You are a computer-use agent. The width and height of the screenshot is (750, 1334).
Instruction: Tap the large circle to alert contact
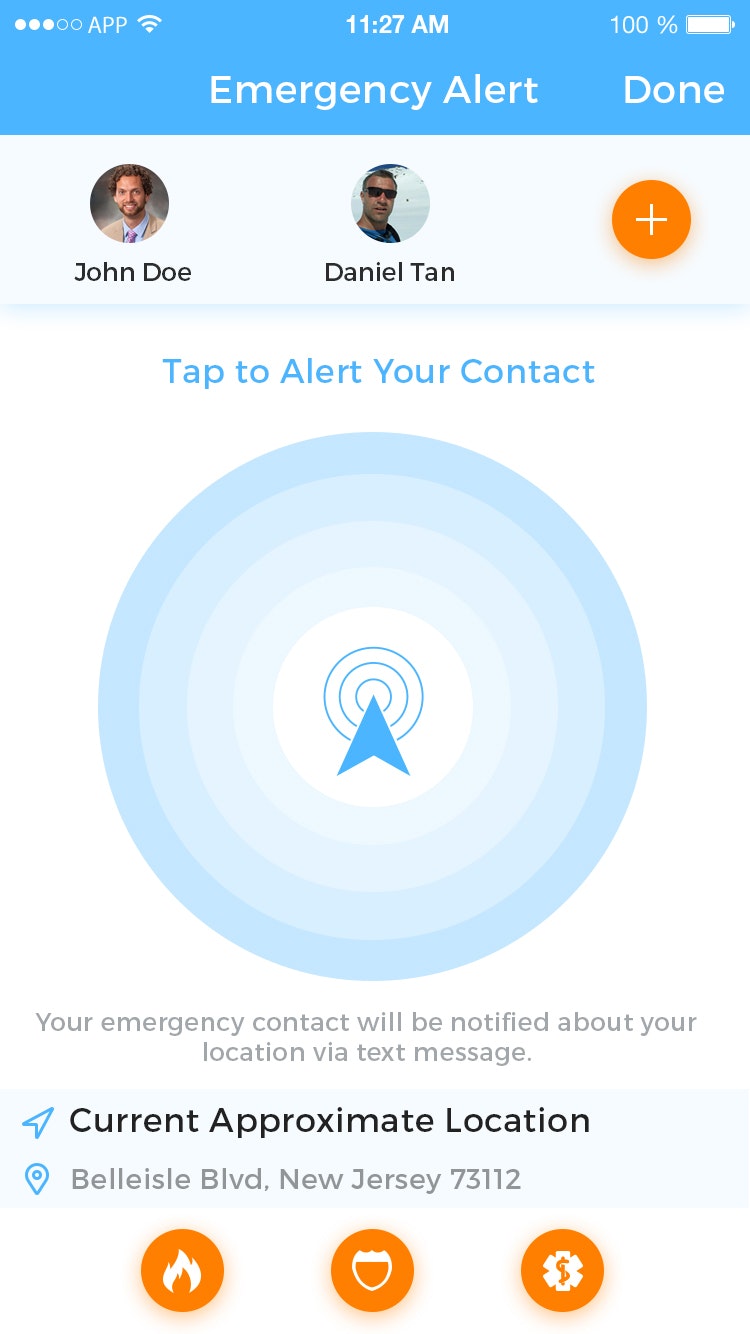(373, 707)
